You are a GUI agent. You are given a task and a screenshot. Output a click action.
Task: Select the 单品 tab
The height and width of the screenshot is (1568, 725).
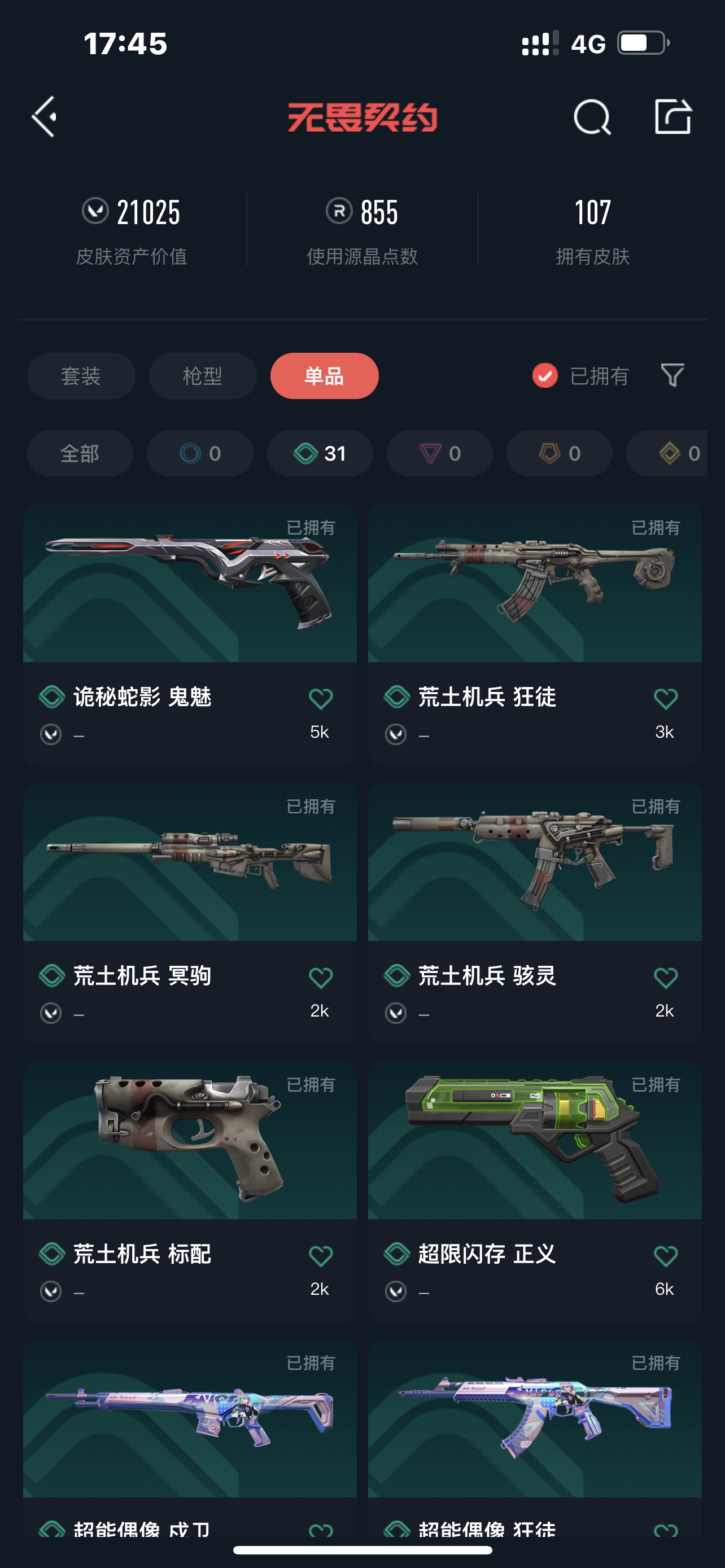point(324,375)
